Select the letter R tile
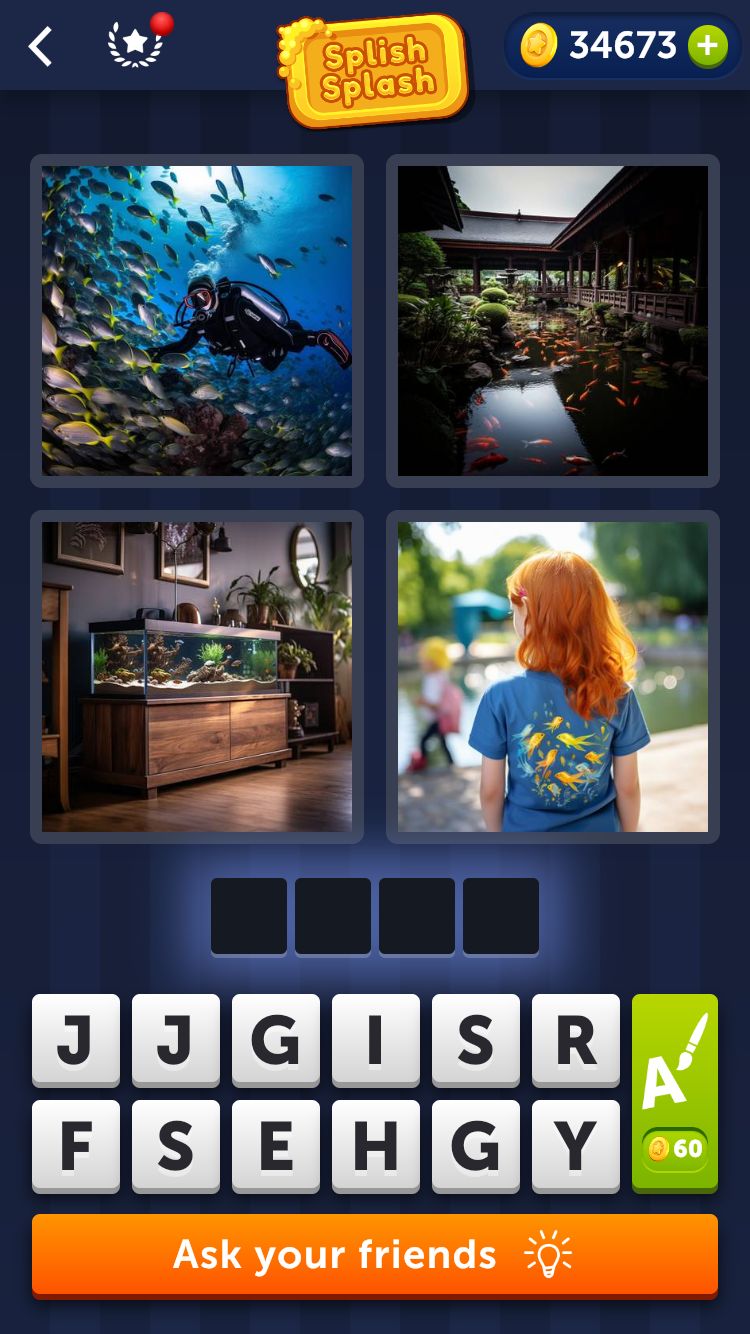Viewport: 750px width, 1334px height. [x=576, y=1040]
